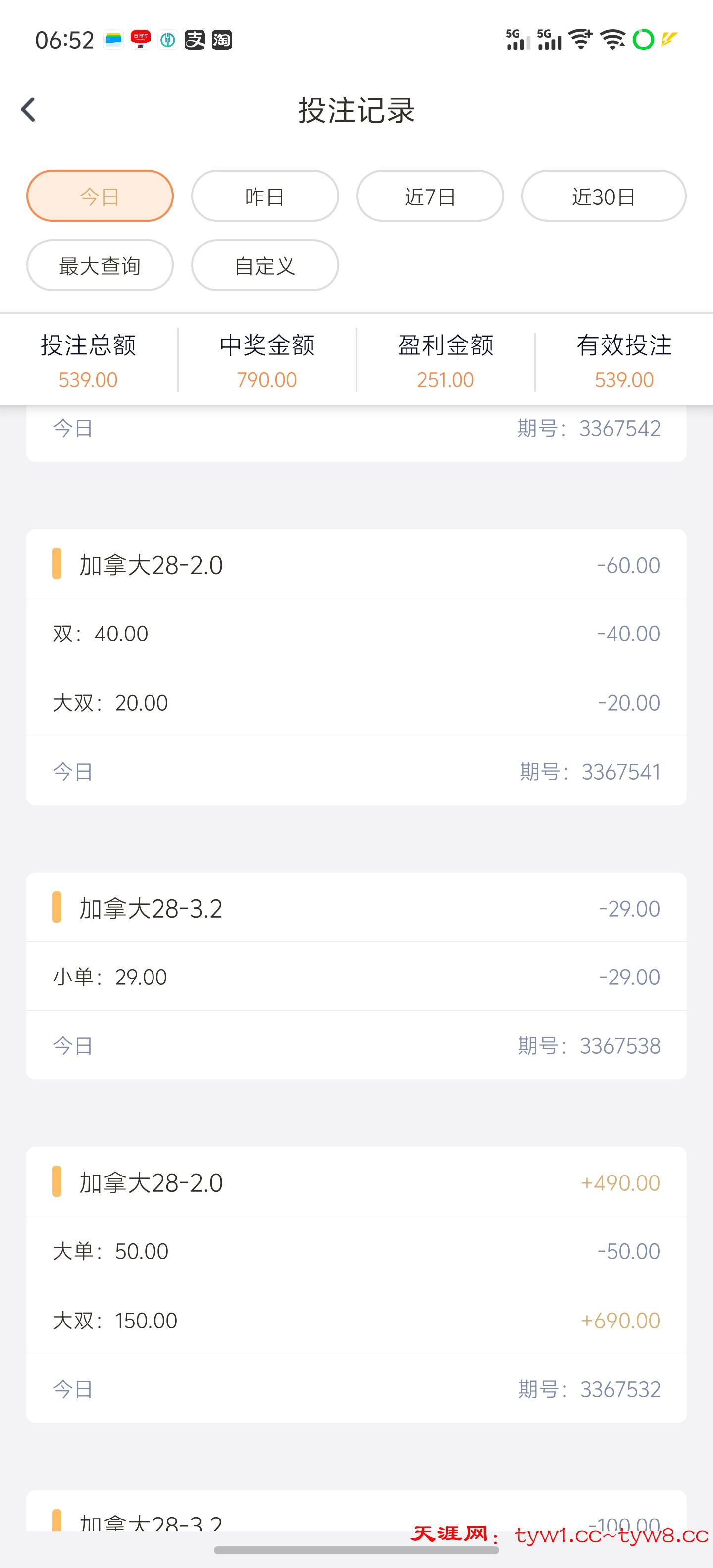Go back from the 投注记录 page
This screenshot has height=1568, width=713.
coord(28,110)
